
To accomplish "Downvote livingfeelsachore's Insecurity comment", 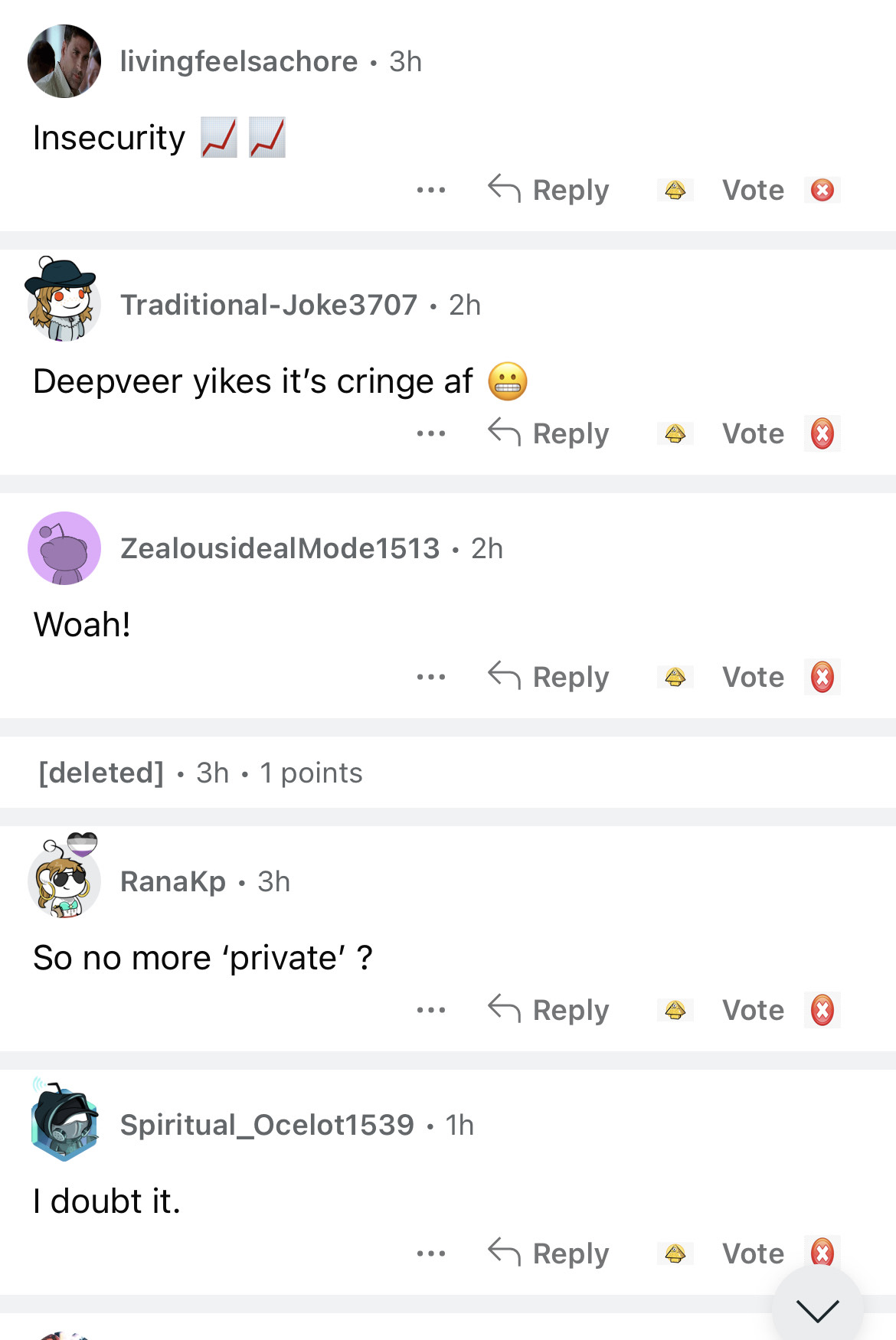I will [x=822, y=190].
